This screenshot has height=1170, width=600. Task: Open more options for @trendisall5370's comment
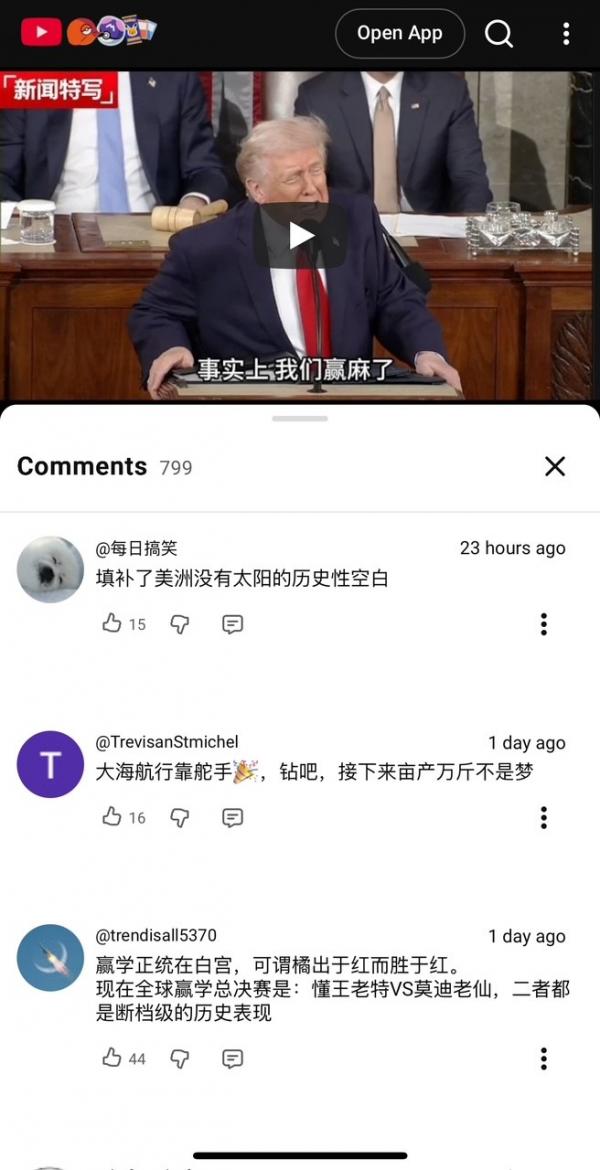click(x=544, y=1058)
